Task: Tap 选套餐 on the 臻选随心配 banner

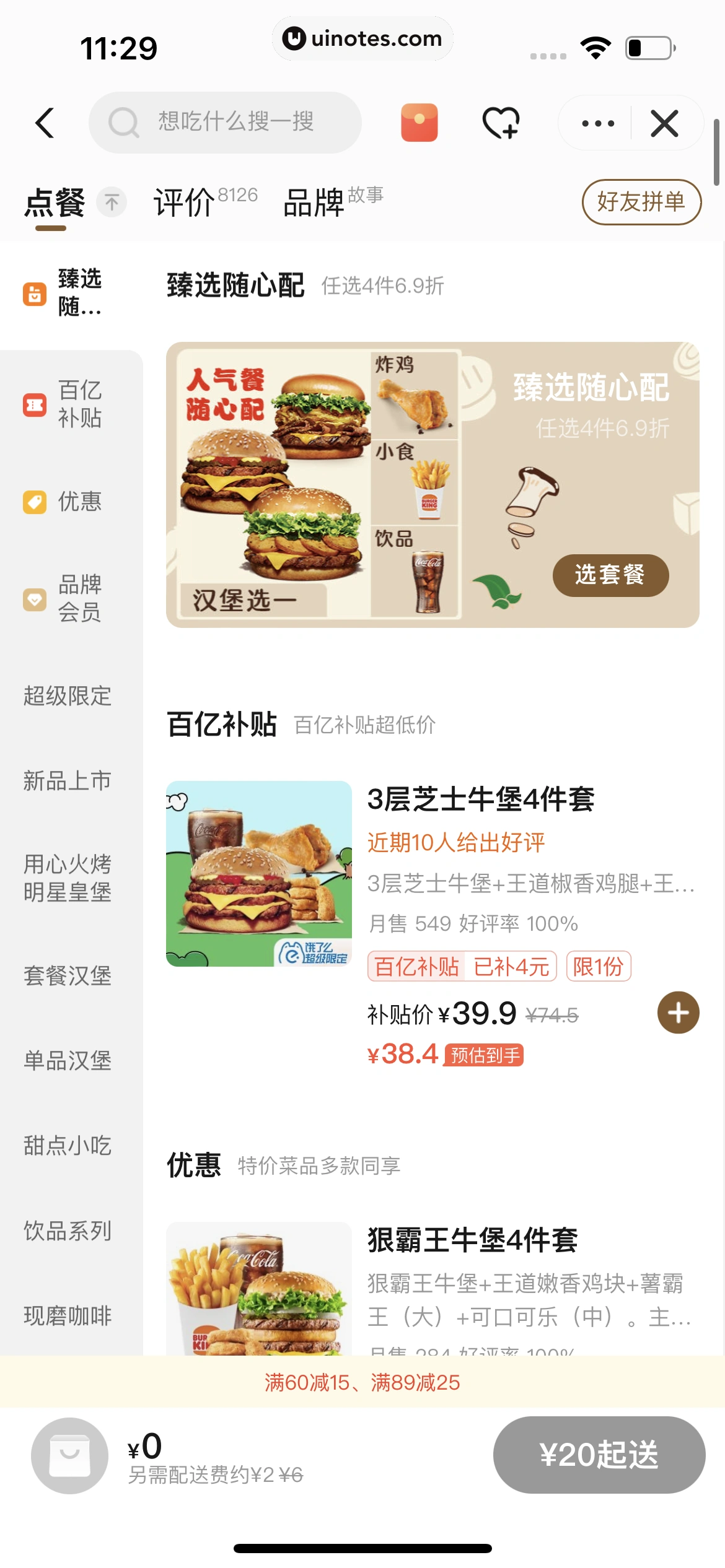Action: click(x=610, y=575)
